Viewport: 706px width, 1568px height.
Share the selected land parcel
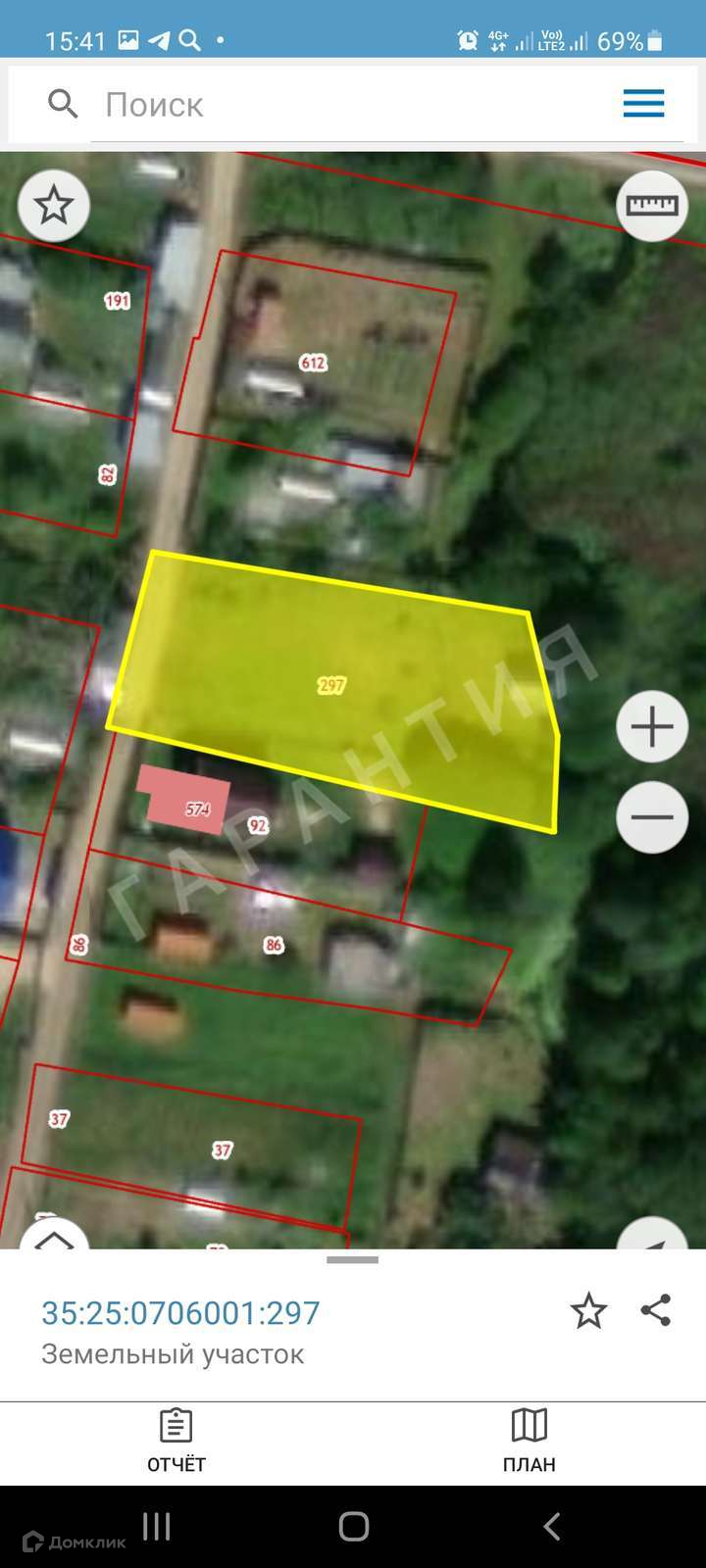point(655,1310)
